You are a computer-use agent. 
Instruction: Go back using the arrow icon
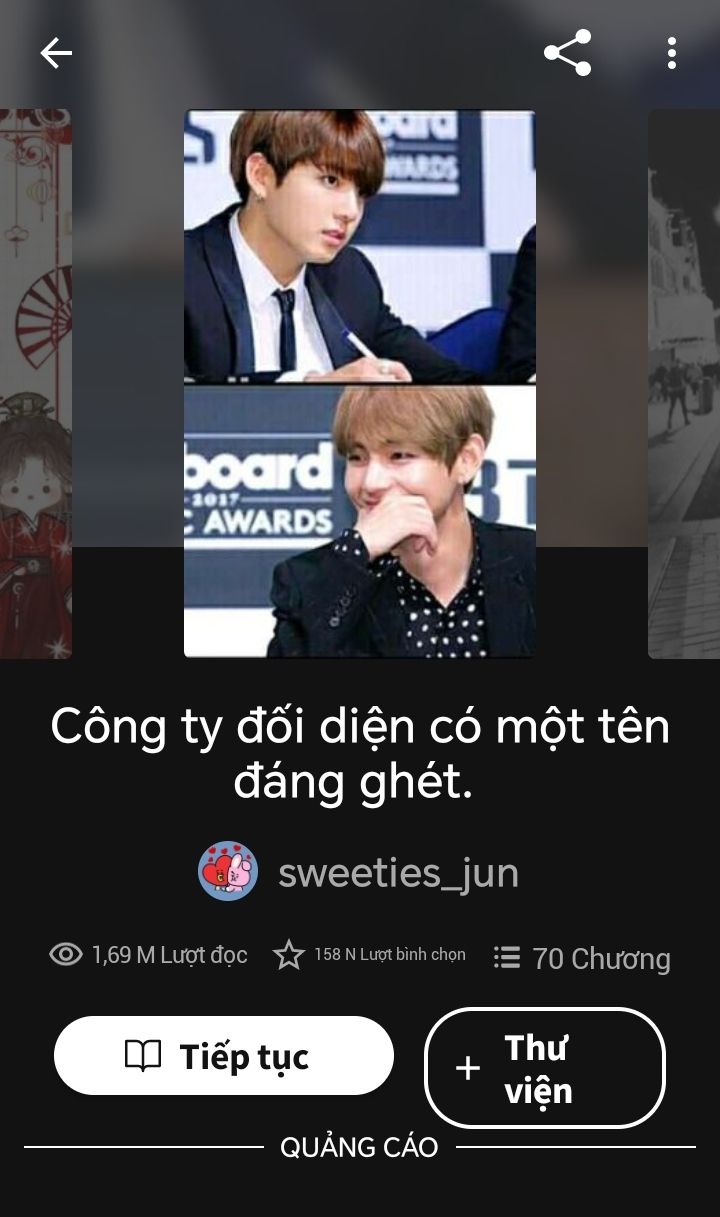tap(56, 53)
